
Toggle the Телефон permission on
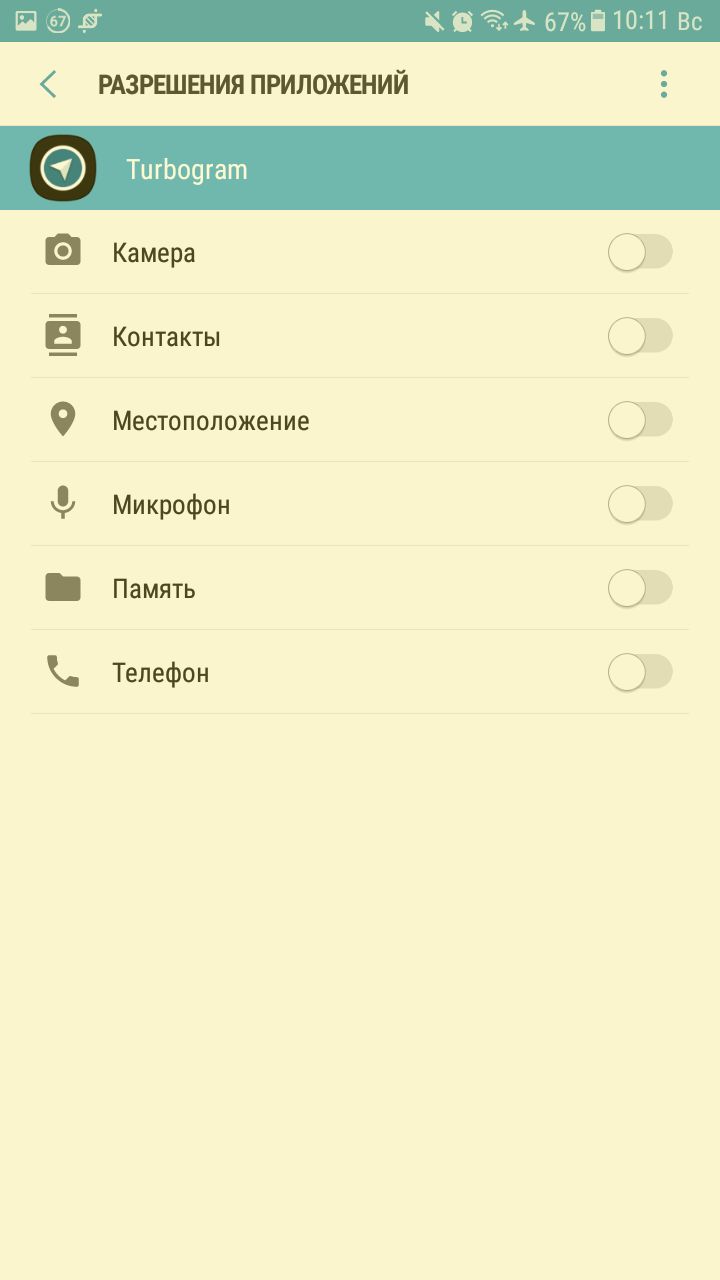(640, 673)
